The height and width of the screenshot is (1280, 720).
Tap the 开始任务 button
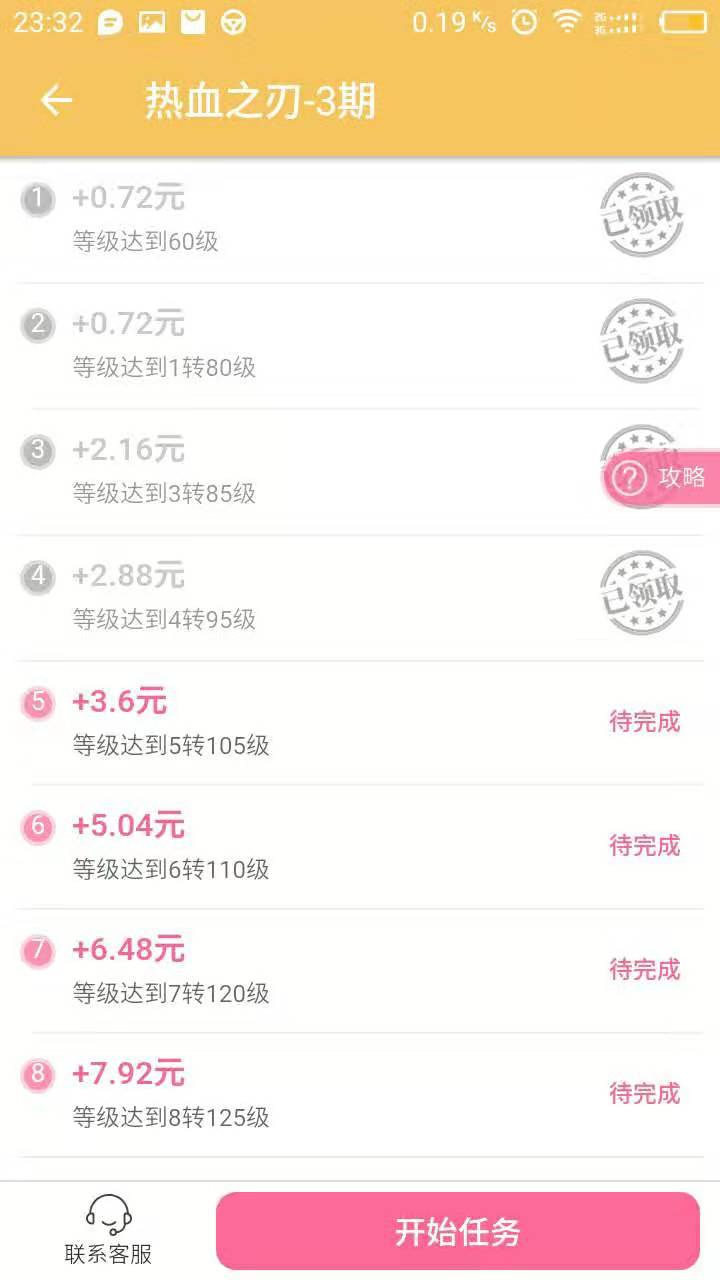(x=457, y=1231)
